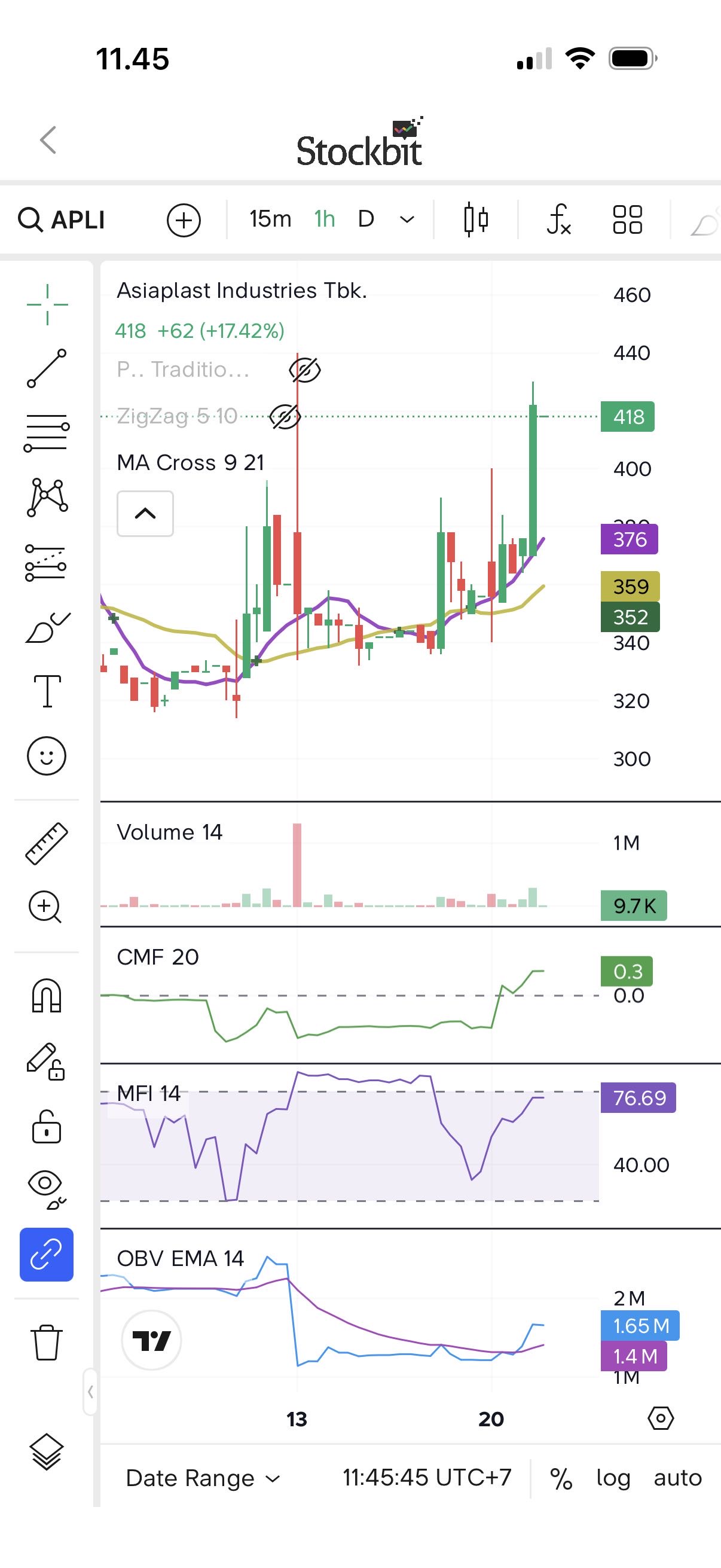This screenshot has height=1568, width=721.
Task: Change the candlestick chart type
Action: (476, 219)
